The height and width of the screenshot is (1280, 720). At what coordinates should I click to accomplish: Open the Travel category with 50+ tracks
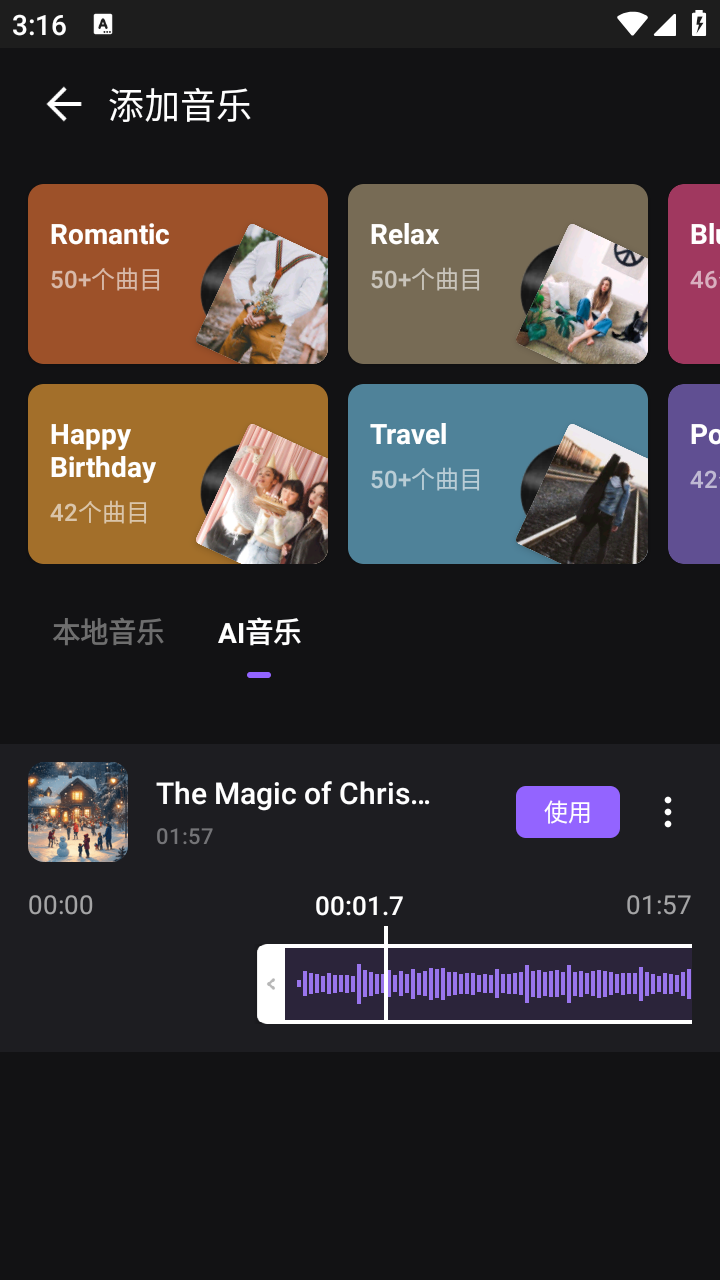[x=497, y=474]
